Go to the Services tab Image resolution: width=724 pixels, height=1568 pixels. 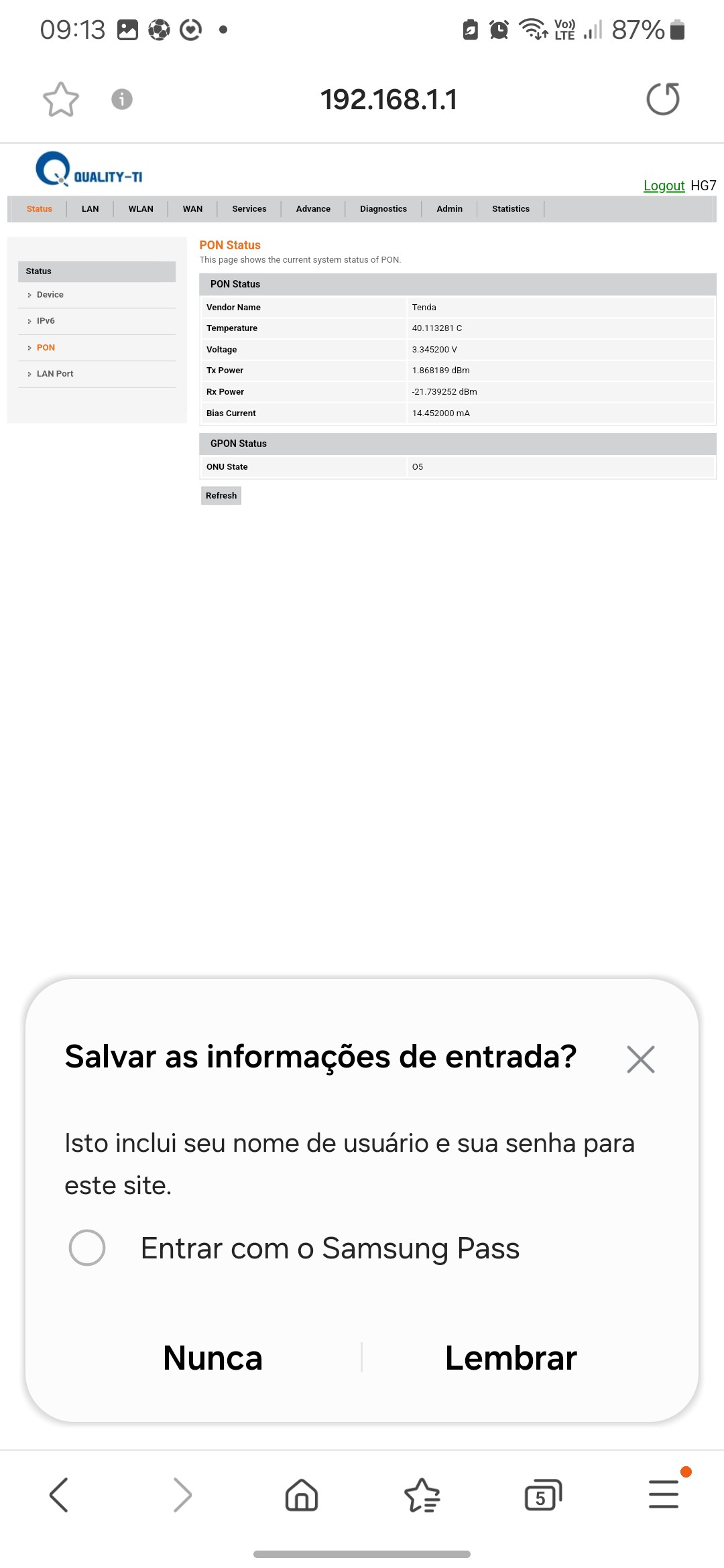coord(249,209)
